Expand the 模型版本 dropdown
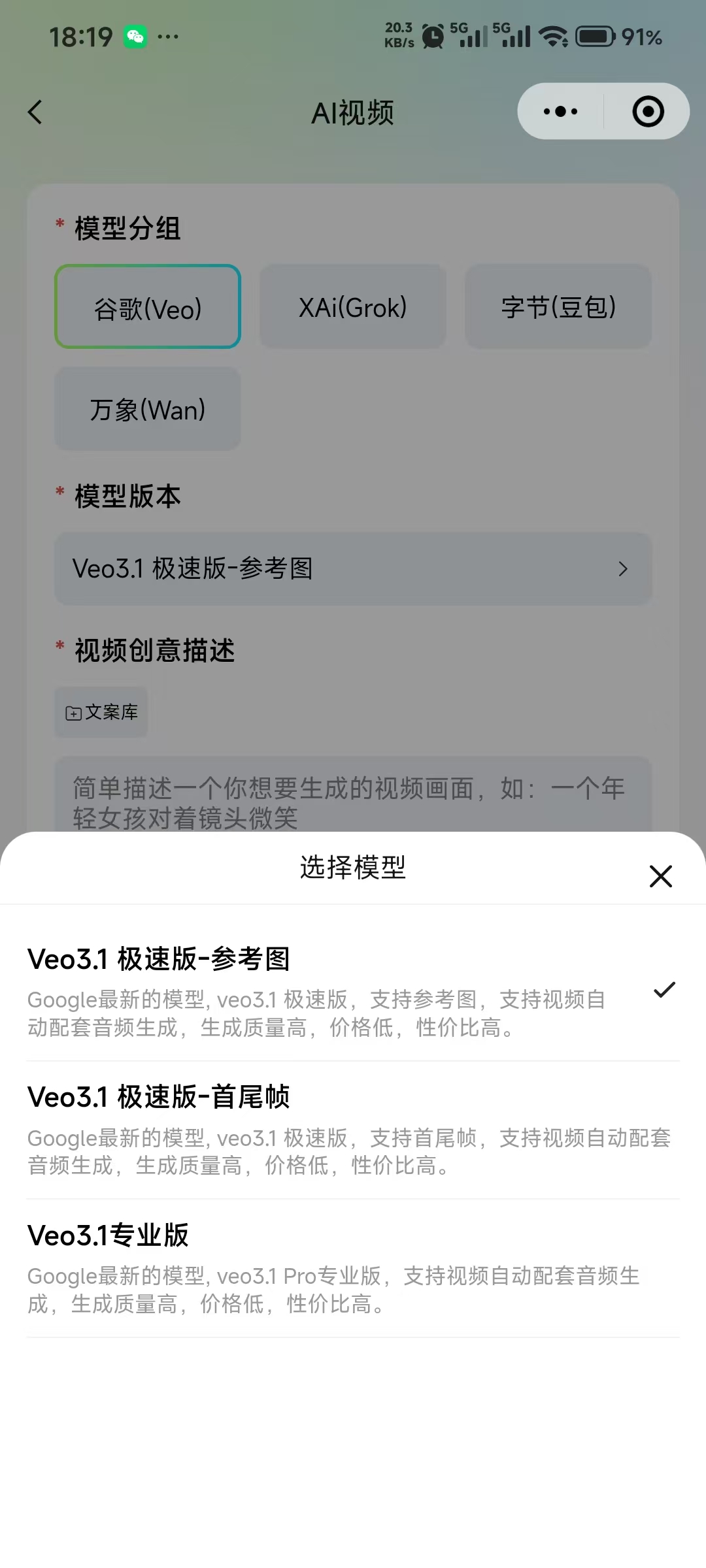This screenshot has width=706, height=1568. [x=353, y=568]
